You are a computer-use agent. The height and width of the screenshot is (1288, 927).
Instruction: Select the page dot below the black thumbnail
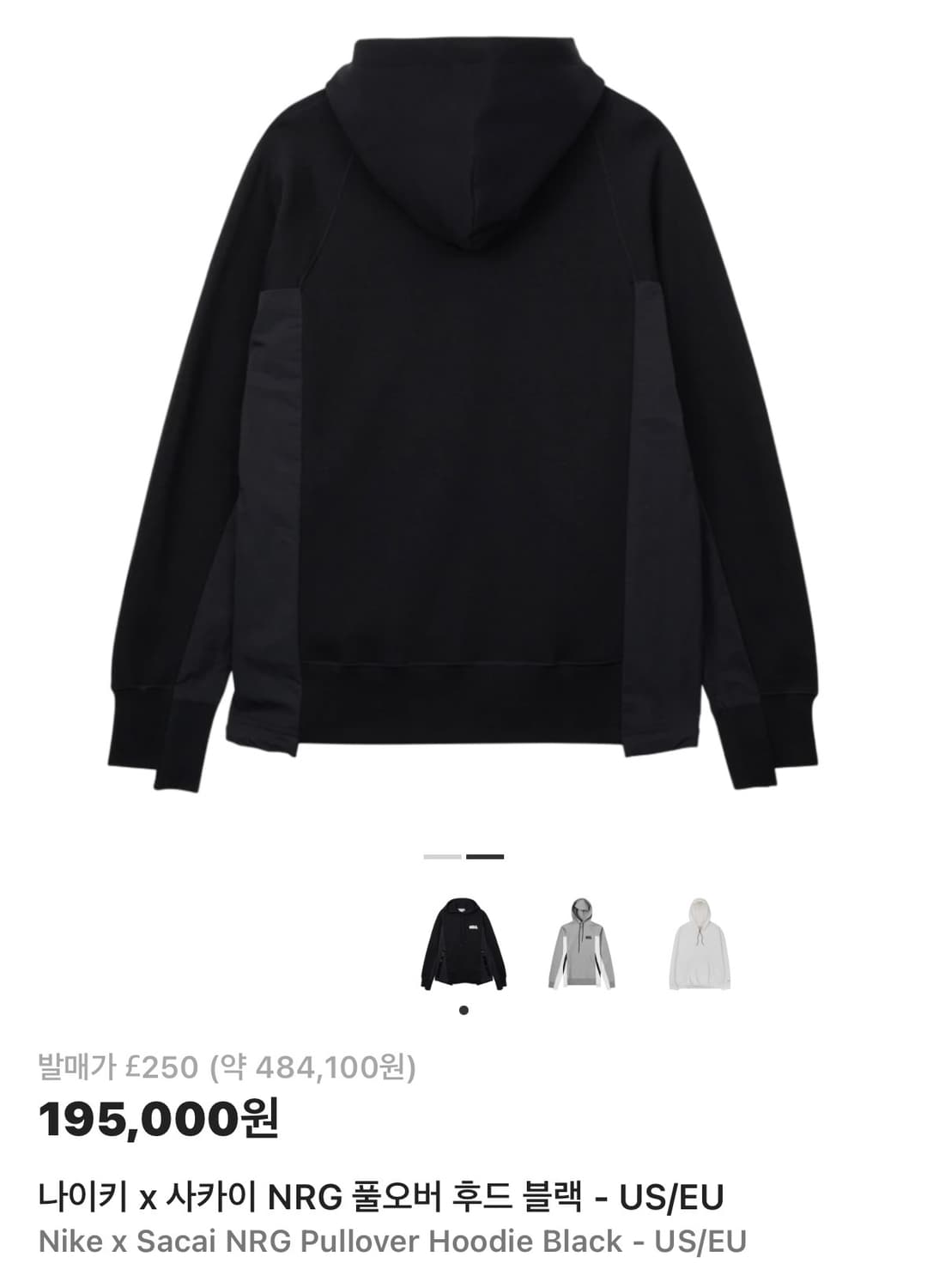464,1012
